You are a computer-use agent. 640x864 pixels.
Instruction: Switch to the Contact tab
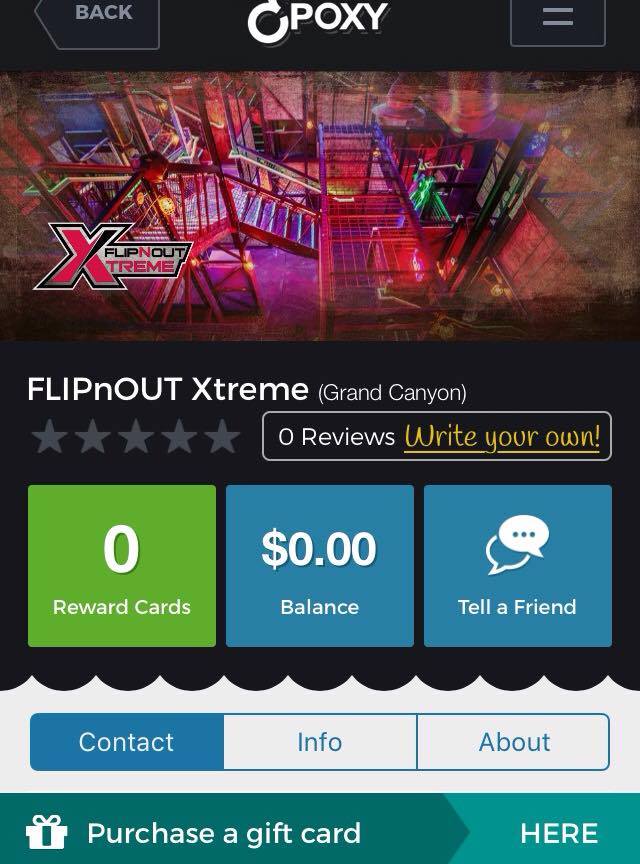[127, 742]
